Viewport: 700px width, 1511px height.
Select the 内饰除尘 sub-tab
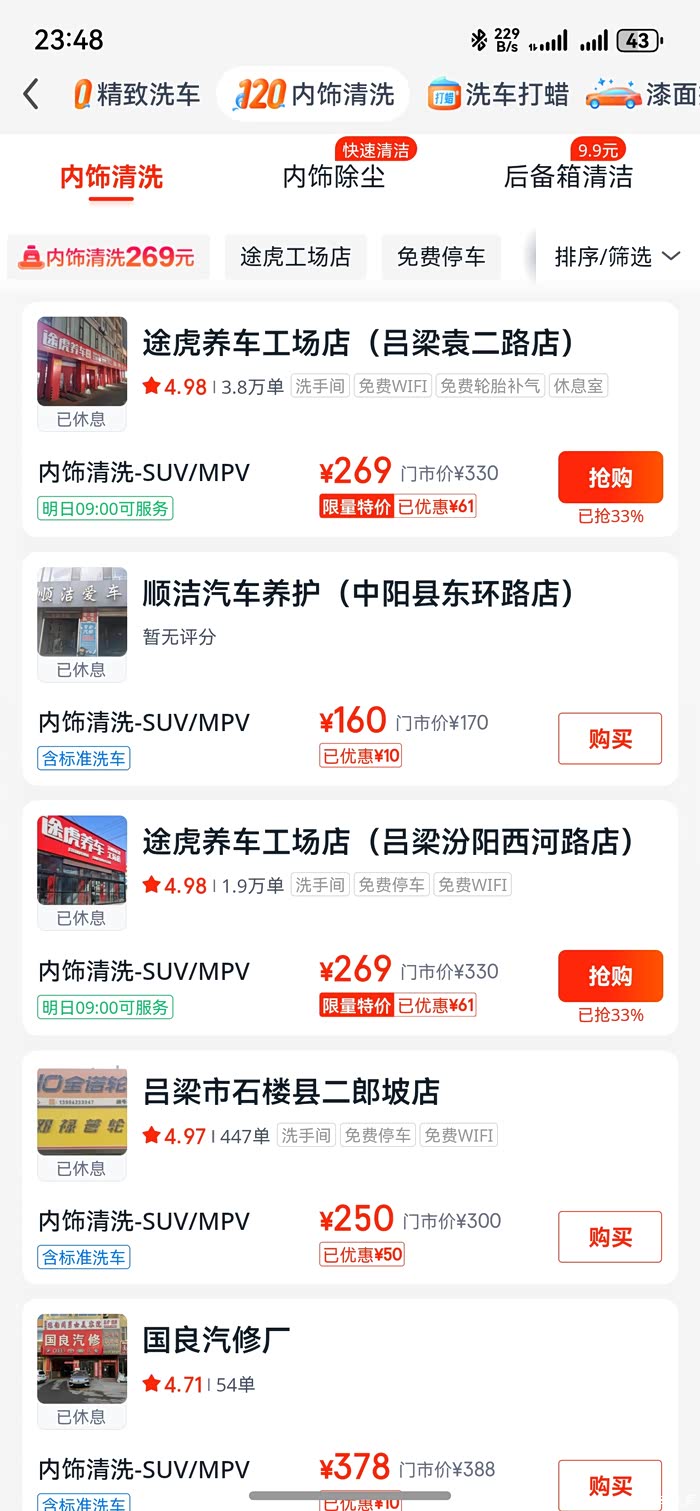coord(333,177)
